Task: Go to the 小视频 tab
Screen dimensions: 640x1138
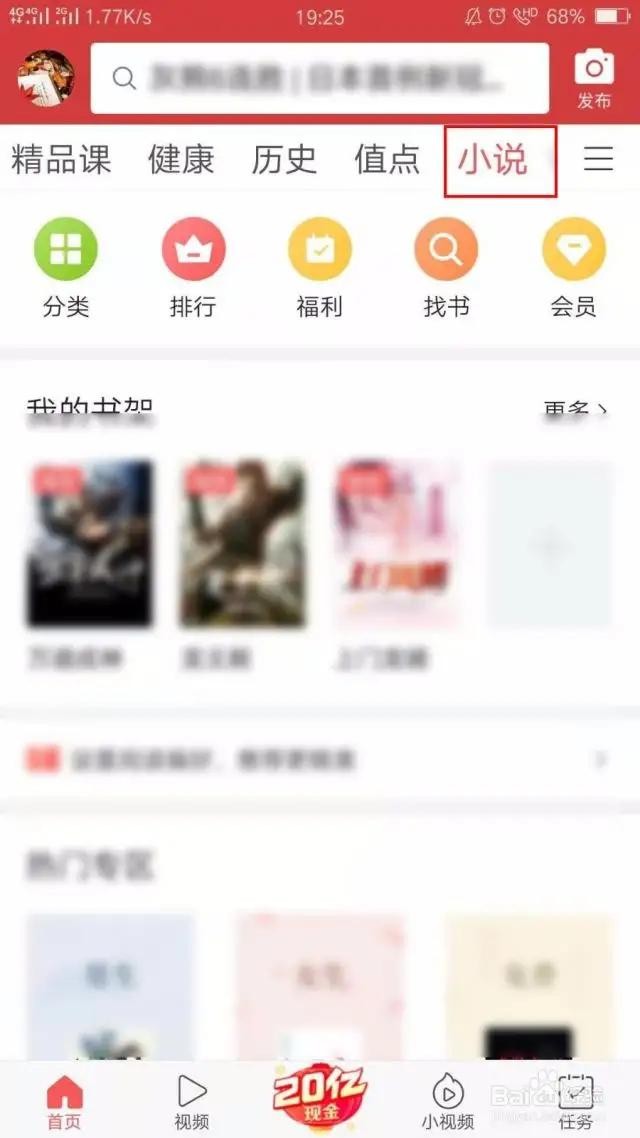Action: coord(447,1102)
